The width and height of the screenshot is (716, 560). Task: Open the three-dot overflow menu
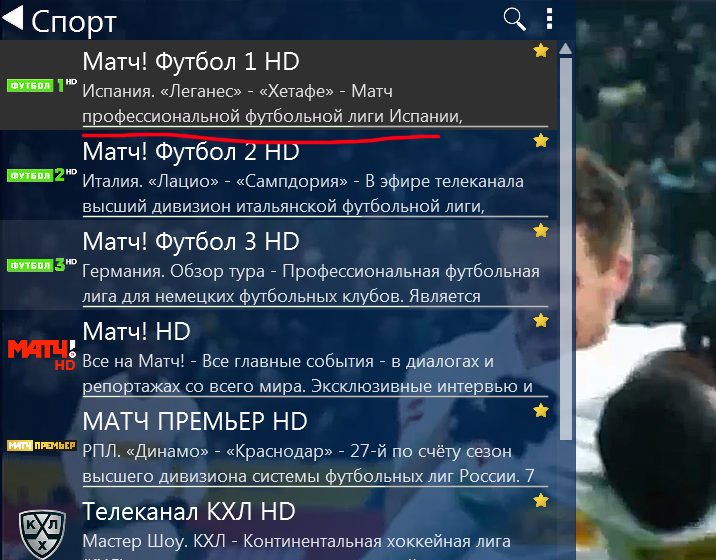pyautogui.click(x=549, y=19)
